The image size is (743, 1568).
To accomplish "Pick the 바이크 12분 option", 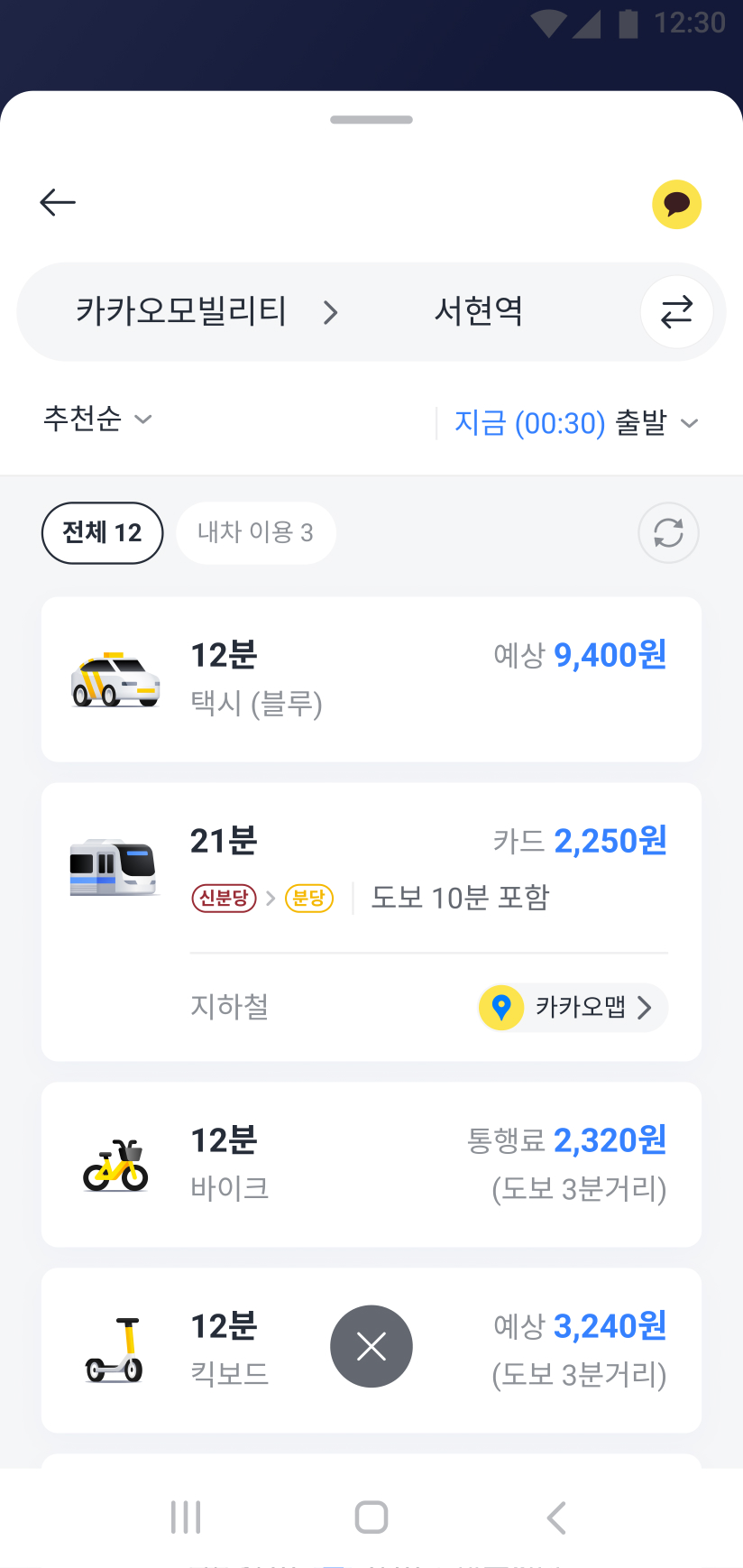I will pos(371,1165).
